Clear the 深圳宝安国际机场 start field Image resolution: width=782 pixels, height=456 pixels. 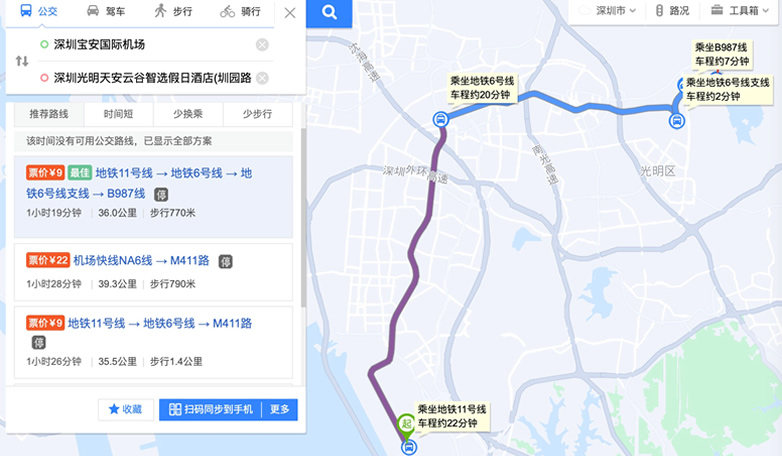click(x=262, y=45)
